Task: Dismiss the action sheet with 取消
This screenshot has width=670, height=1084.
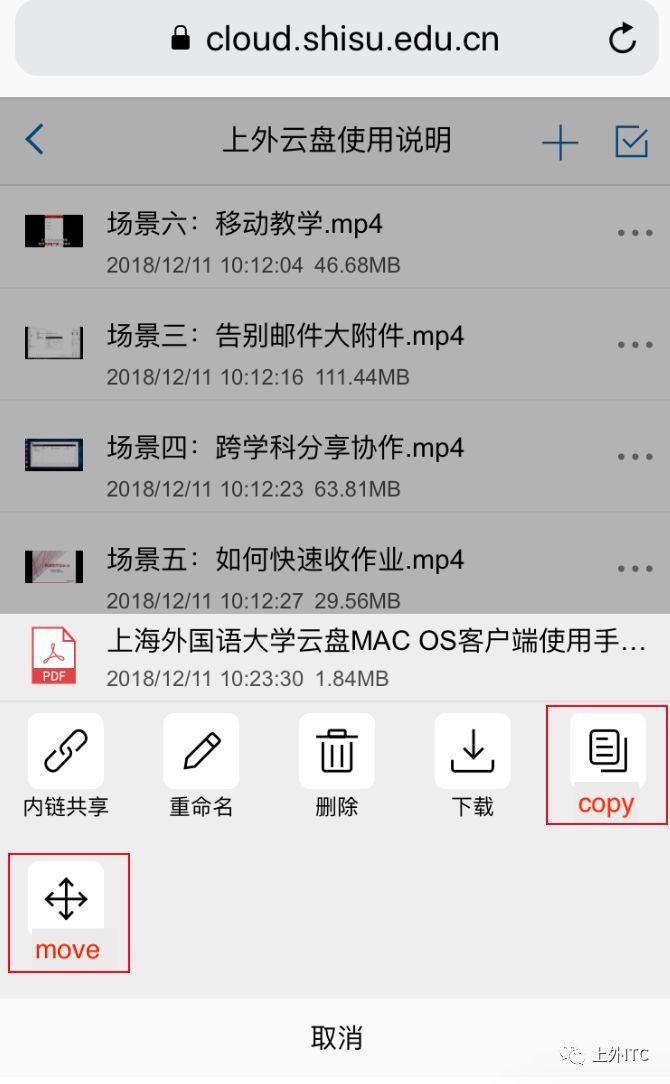Action: pyautogui.click(x=335, y=1038)
